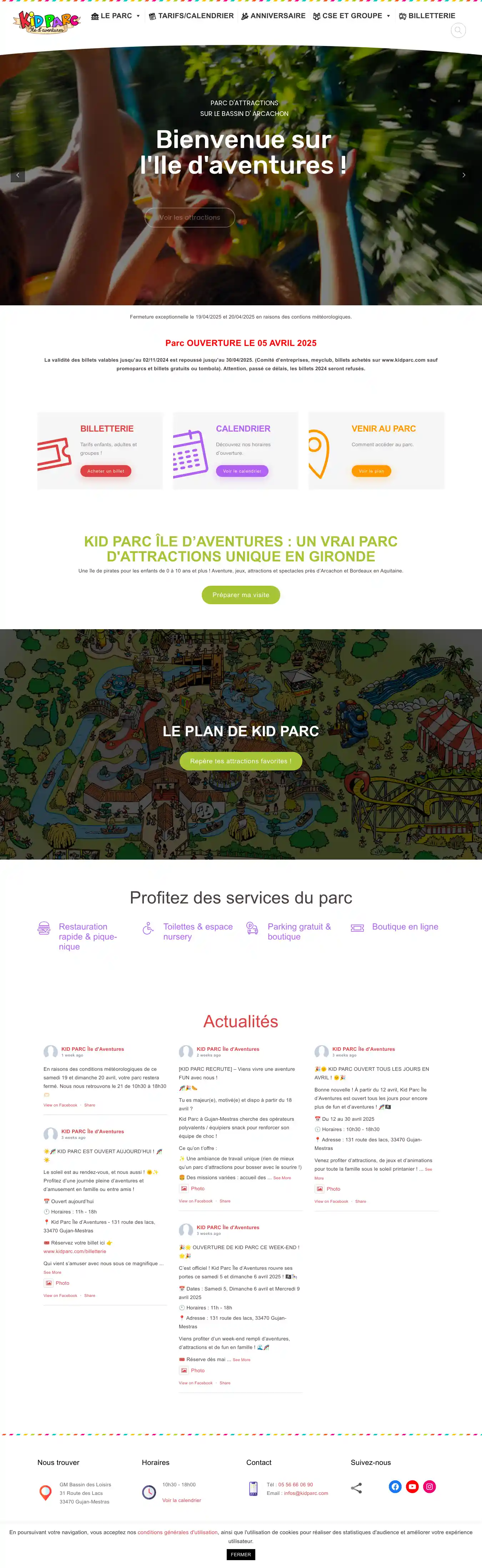482x1568 pixels.
Task: Open www.kidparc.com/billetterie link in post
Action: coord(74,1252)
